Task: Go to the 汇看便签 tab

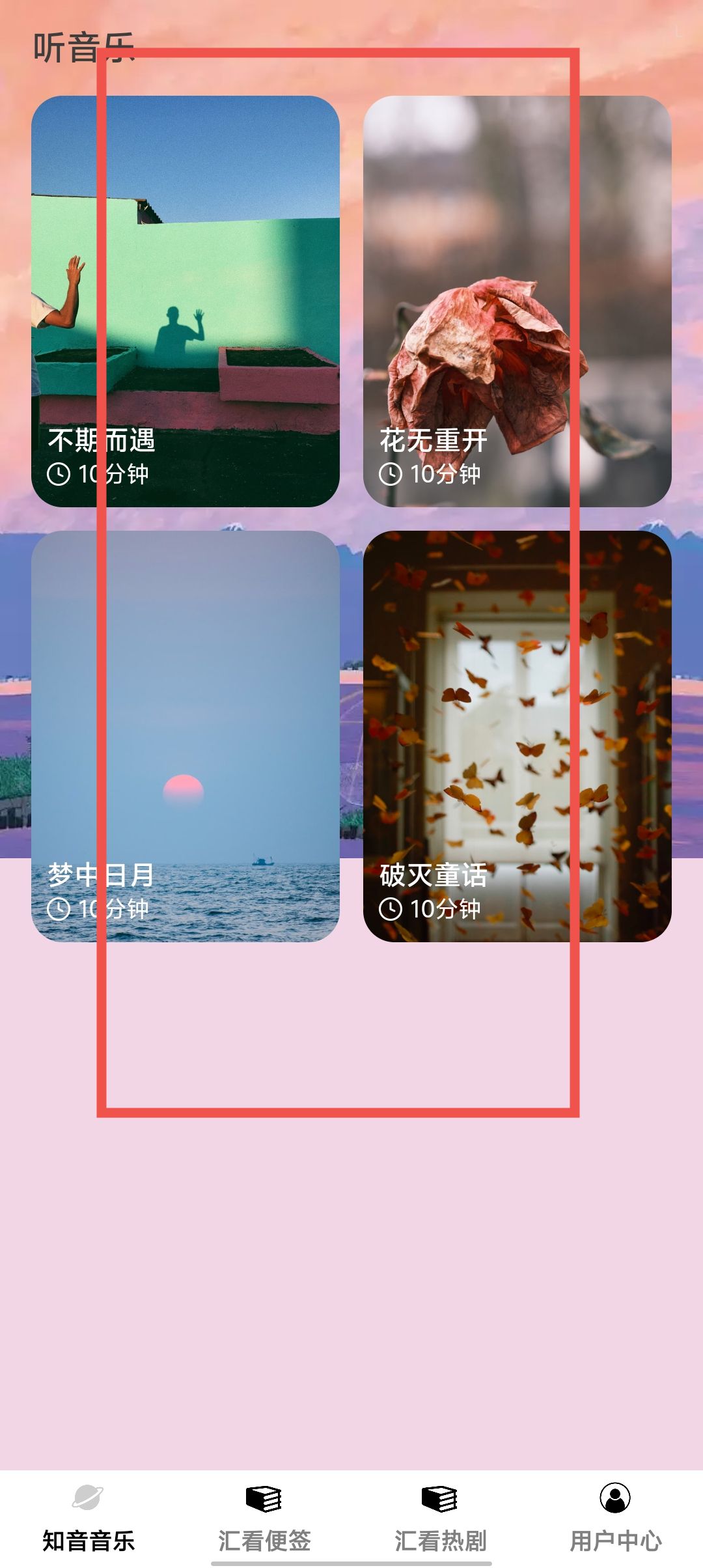Action: click(264, 1518)
